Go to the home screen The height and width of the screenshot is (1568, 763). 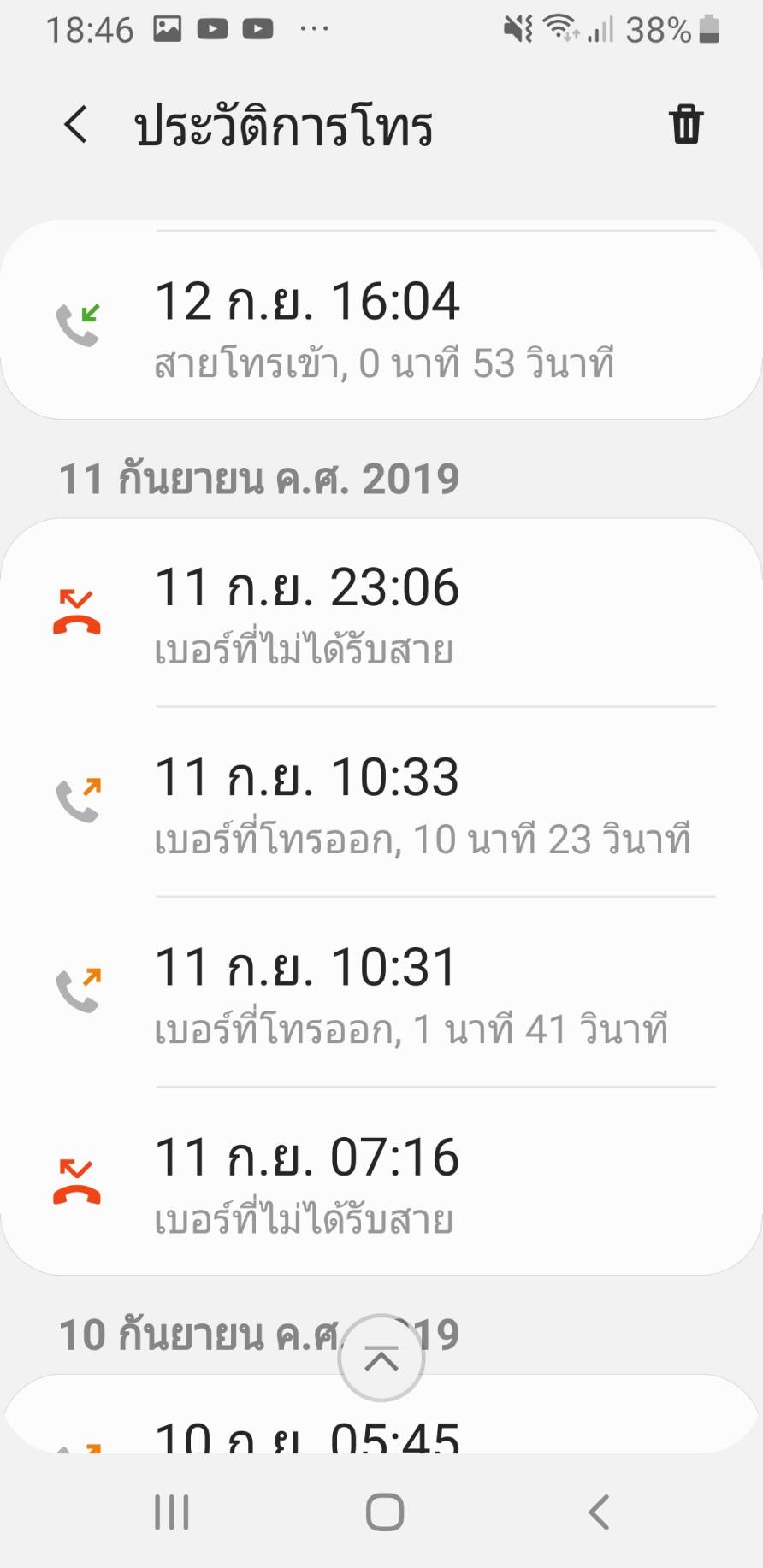point(384,1512)
